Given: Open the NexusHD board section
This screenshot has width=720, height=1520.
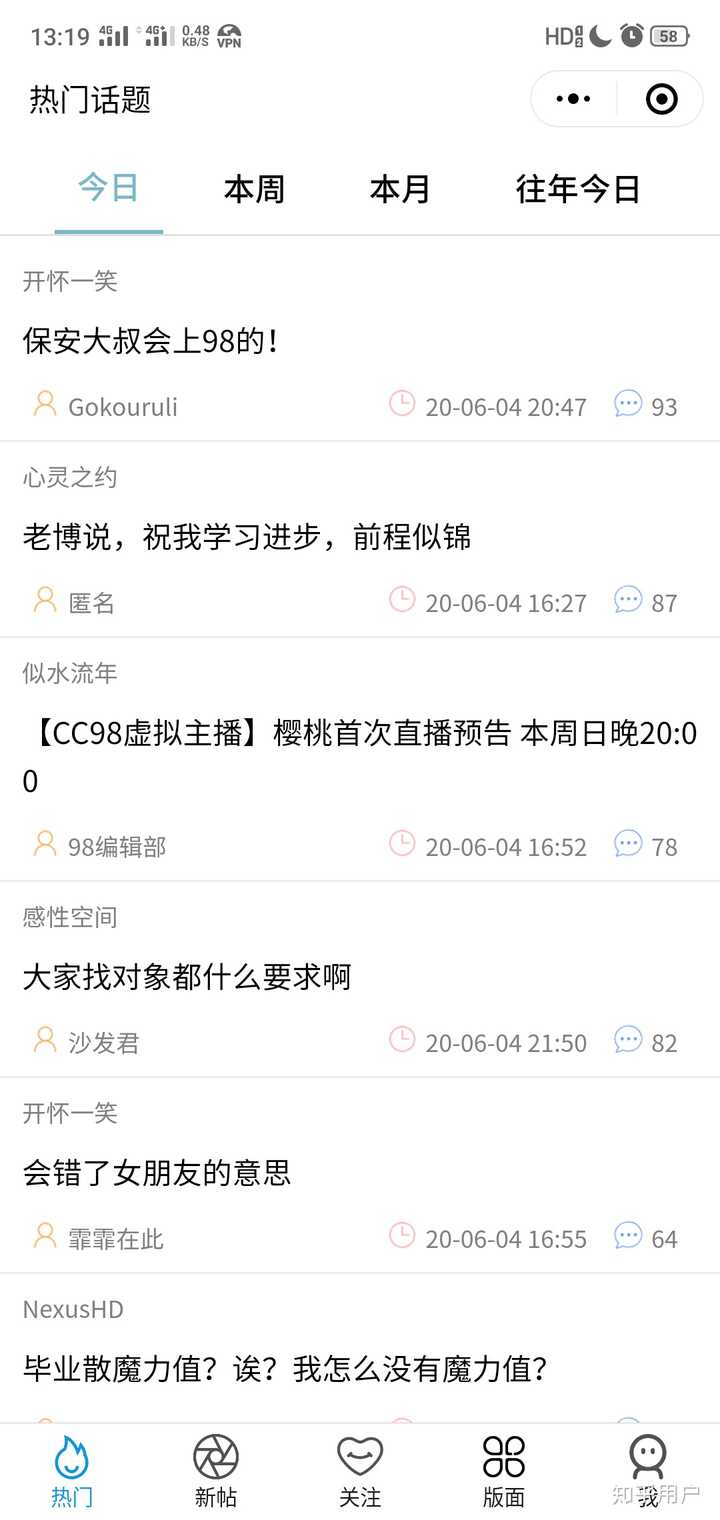Looking at the screenshot, I should [x=72, y=1308].
